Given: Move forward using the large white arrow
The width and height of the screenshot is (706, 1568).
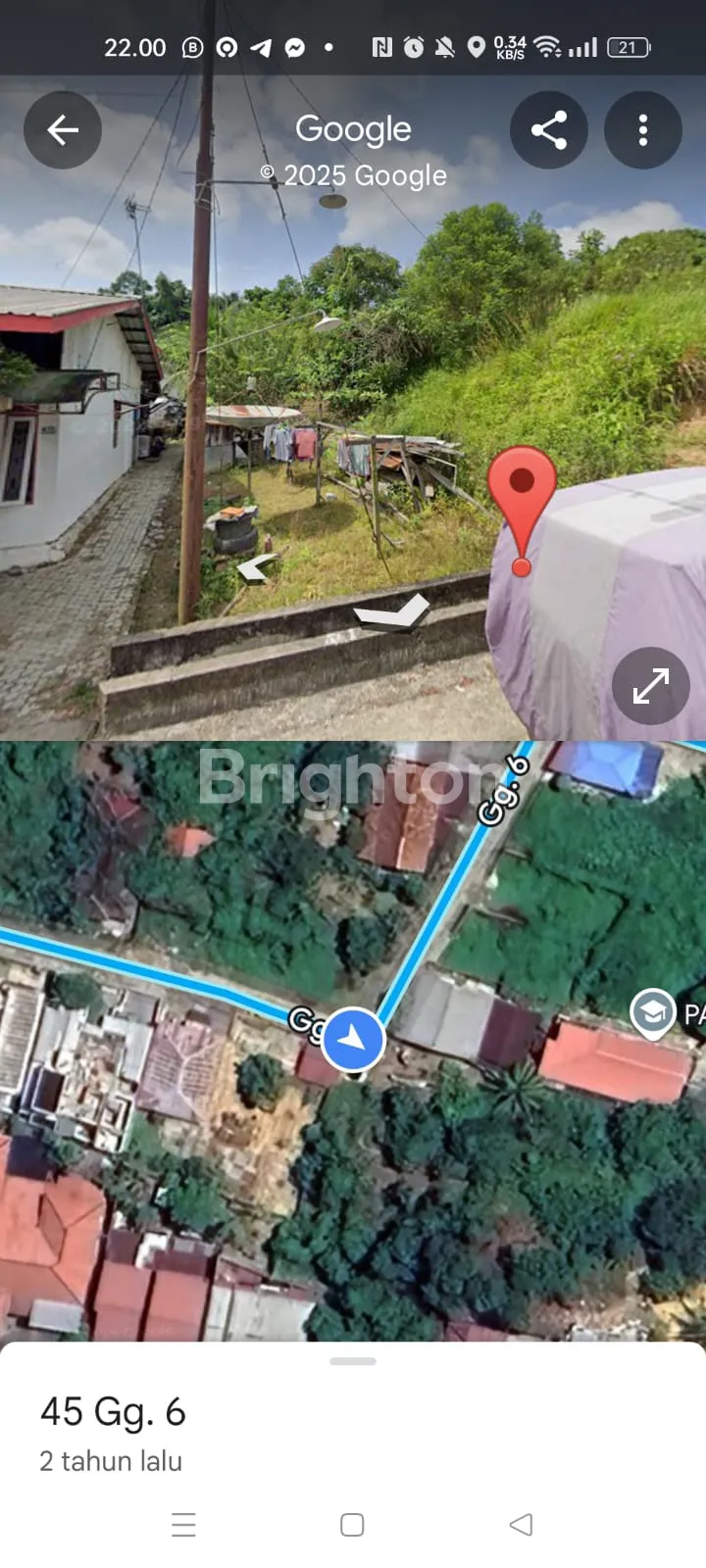Looking at the screenshot, I should pyautogui.click(x=394, y=613).
